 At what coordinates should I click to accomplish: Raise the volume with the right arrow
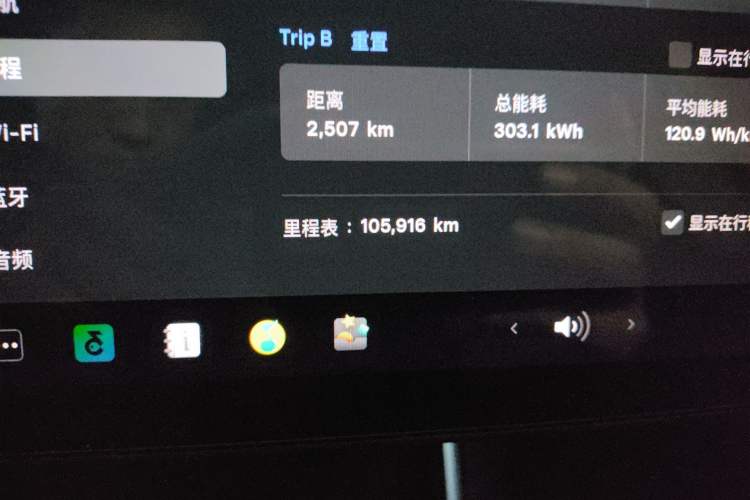[x=631, y=324]
